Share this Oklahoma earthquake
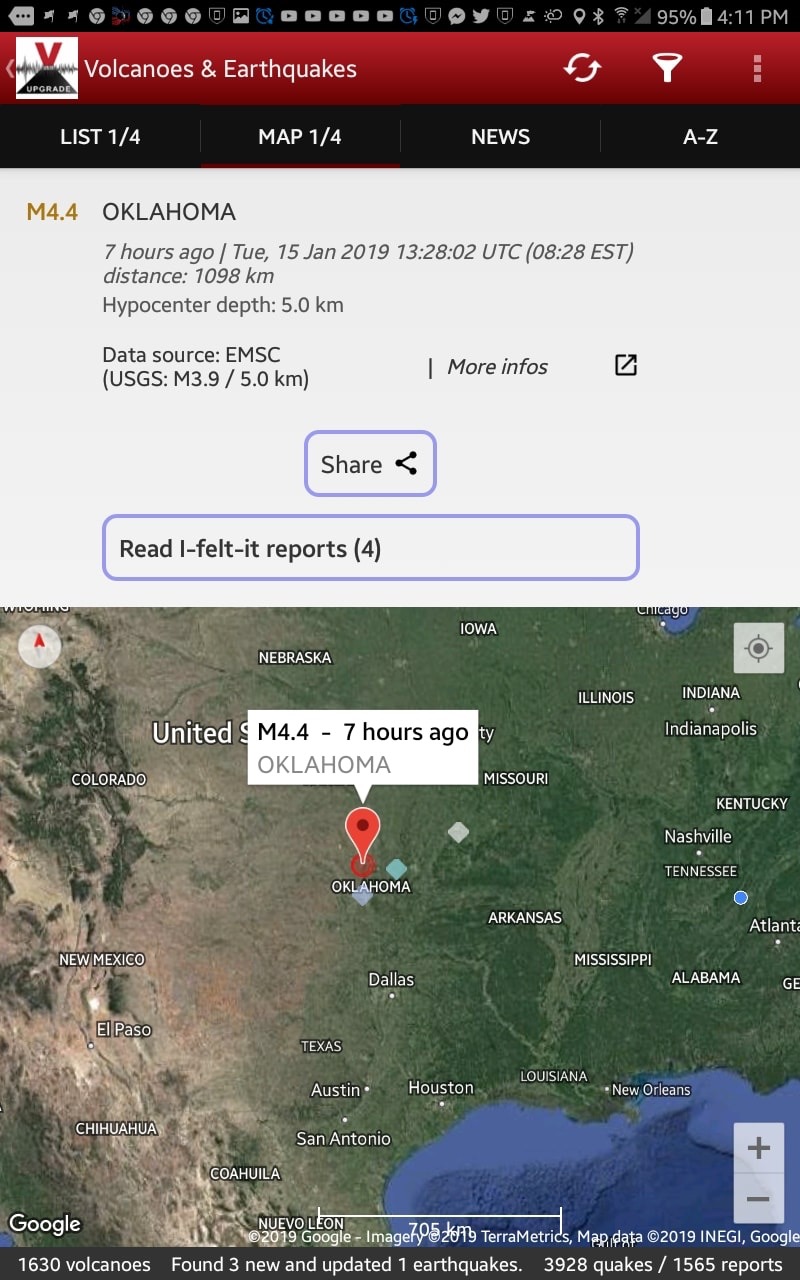Screen dimensions: 800x1280 coord(370,464)
